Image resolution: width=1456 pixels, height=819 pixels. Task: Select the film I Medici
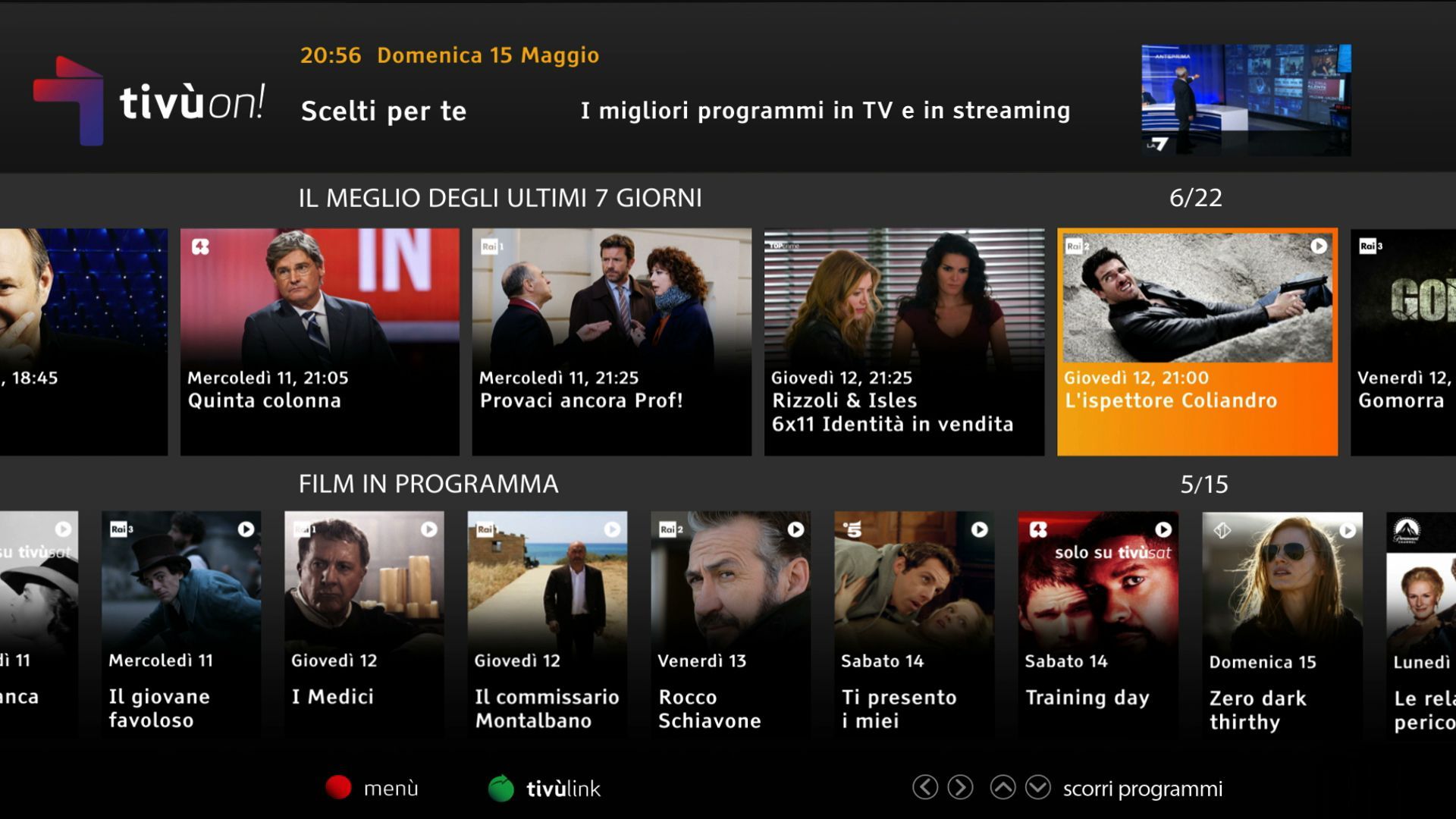pyautogui.click(x=364, y=623)
